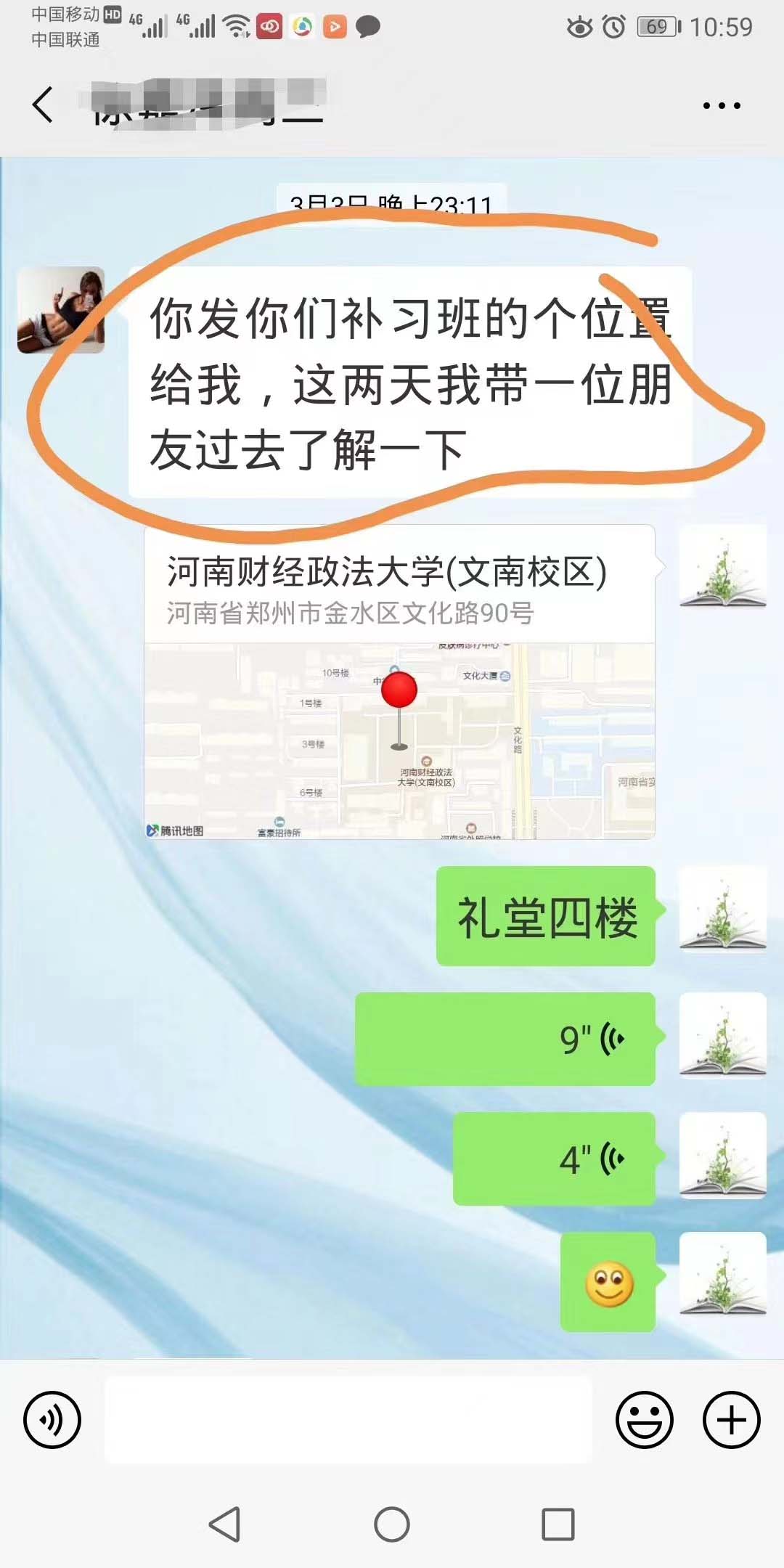Play the 9-second voice message
The image size is (784, 1568).
click(x=505, y=1039)
